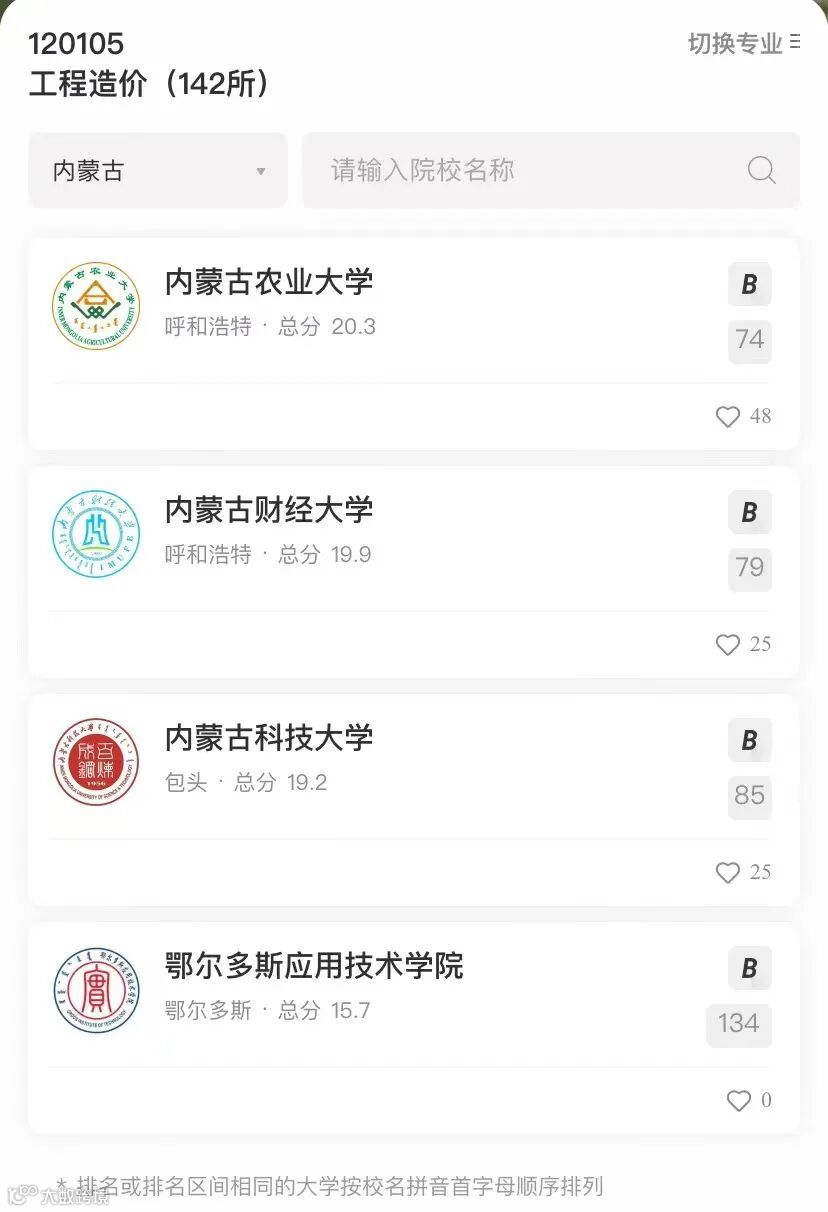Like 内蒙古财经大学 with the heart

point(728,645)
